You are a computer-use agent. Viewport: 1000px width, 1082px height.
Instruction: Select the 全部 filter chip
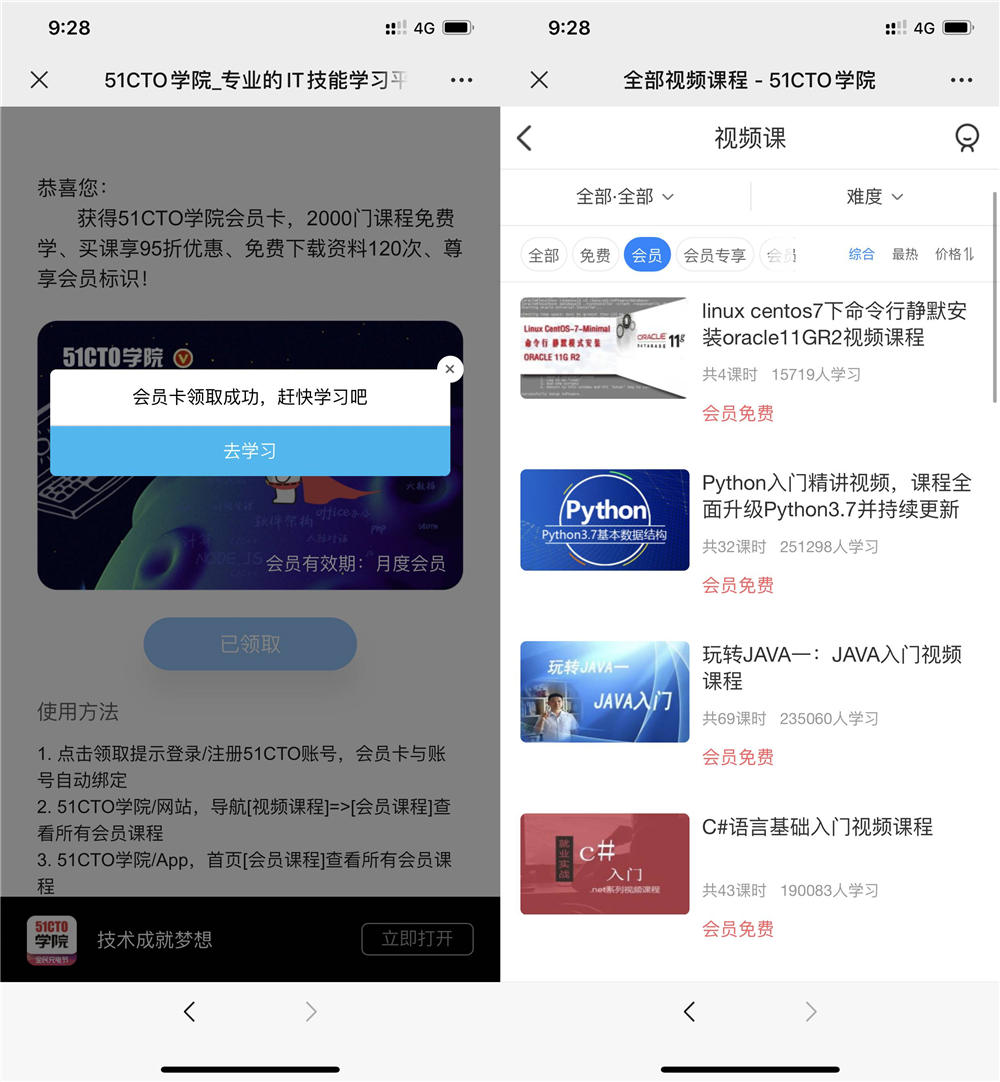544,255
